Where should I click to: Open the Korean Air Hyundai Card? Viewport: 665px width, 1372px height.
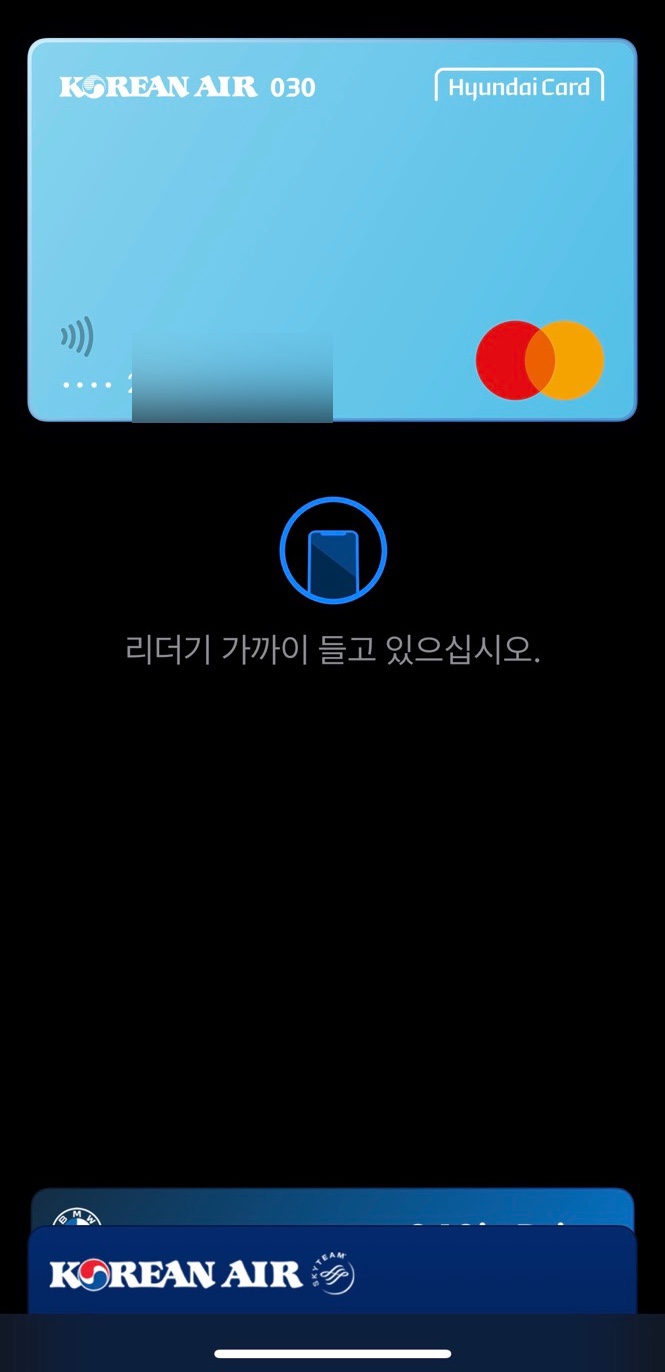tap(332, 229)
